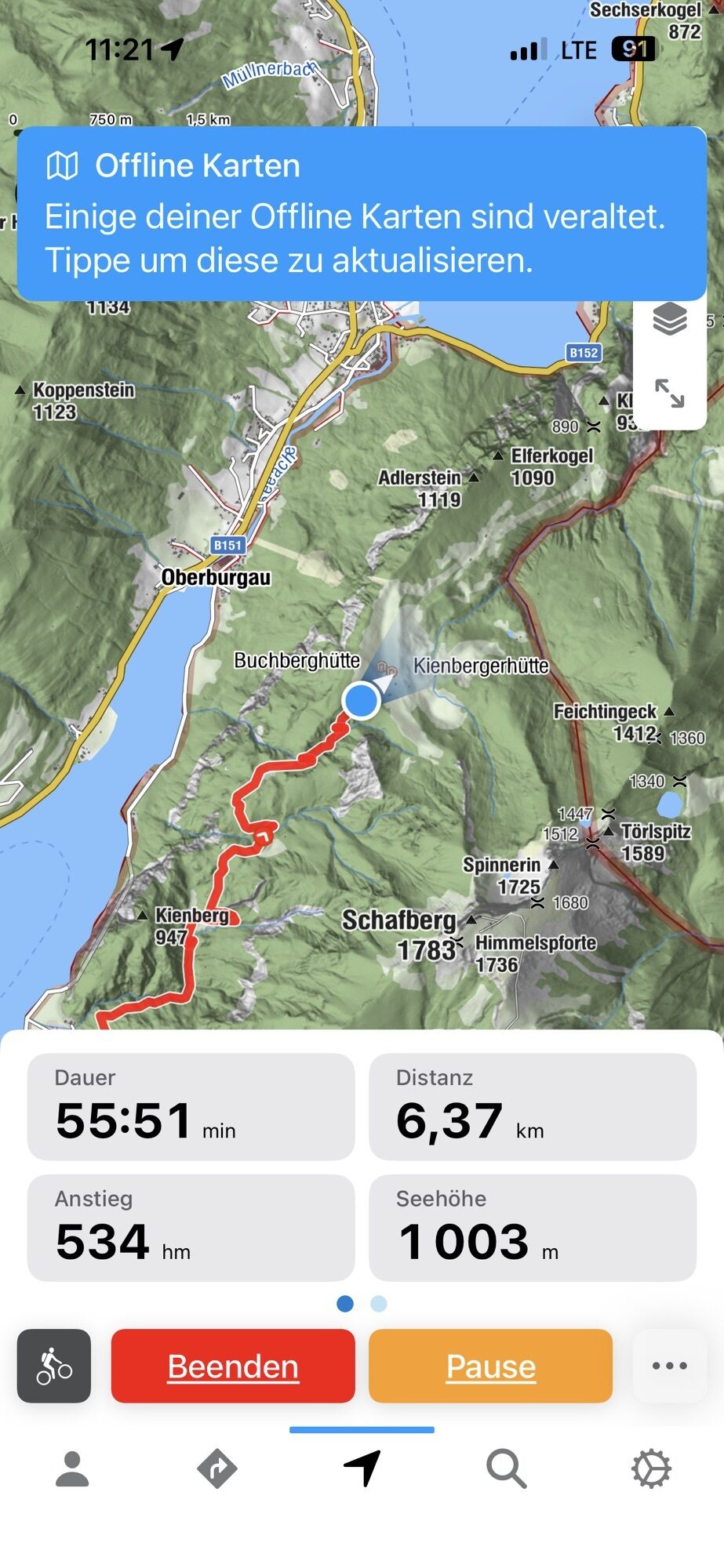Show second statistics page via dot
The width and height of the screenshot is (724, 1568).
(x=378, y=1304)
